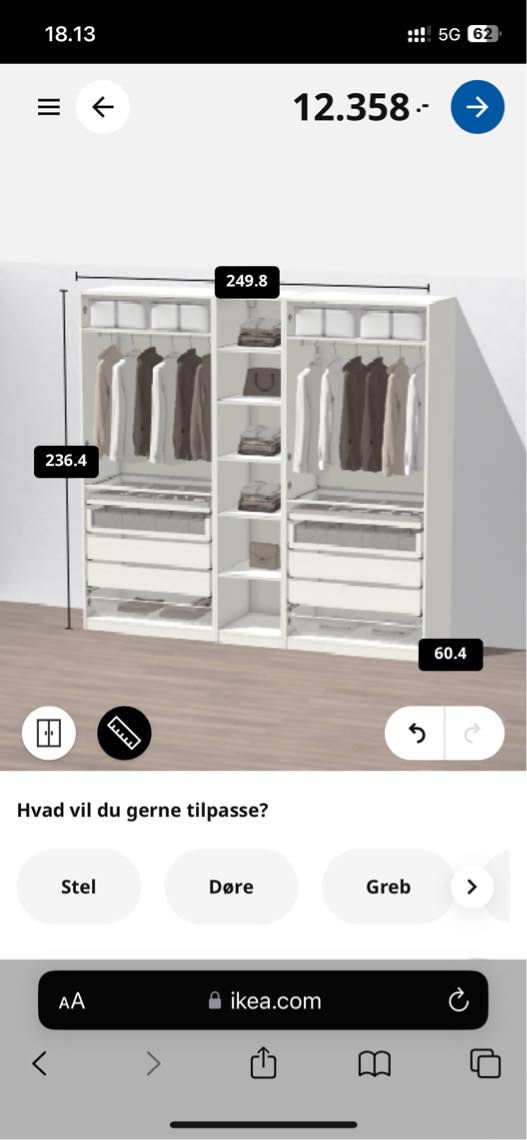The image size is (527, 1140).
Task: Show more customization options with chevron
Action: (x=472, y=887)
